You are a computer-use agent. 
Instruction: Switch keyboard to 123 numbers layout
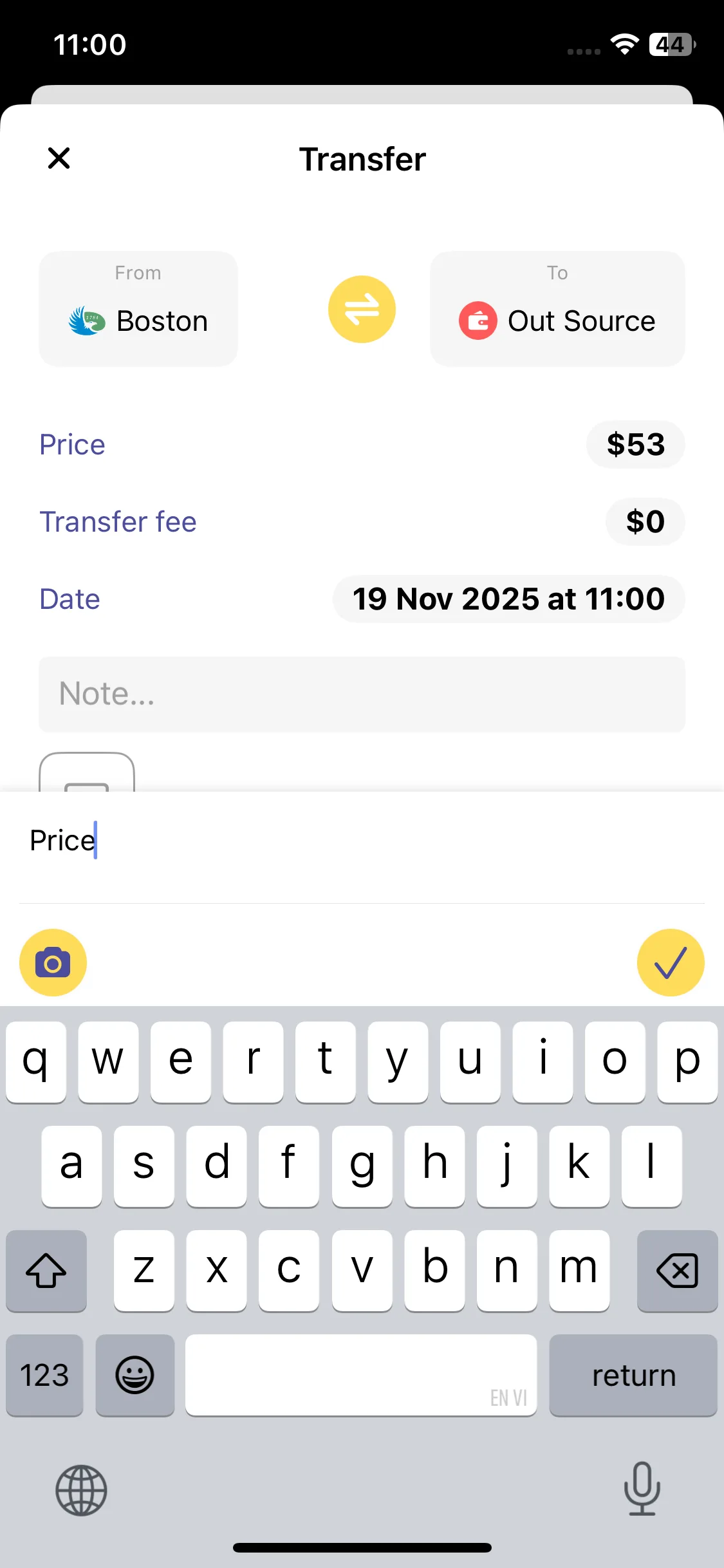pyautogui.click(x=44, y=1376)
